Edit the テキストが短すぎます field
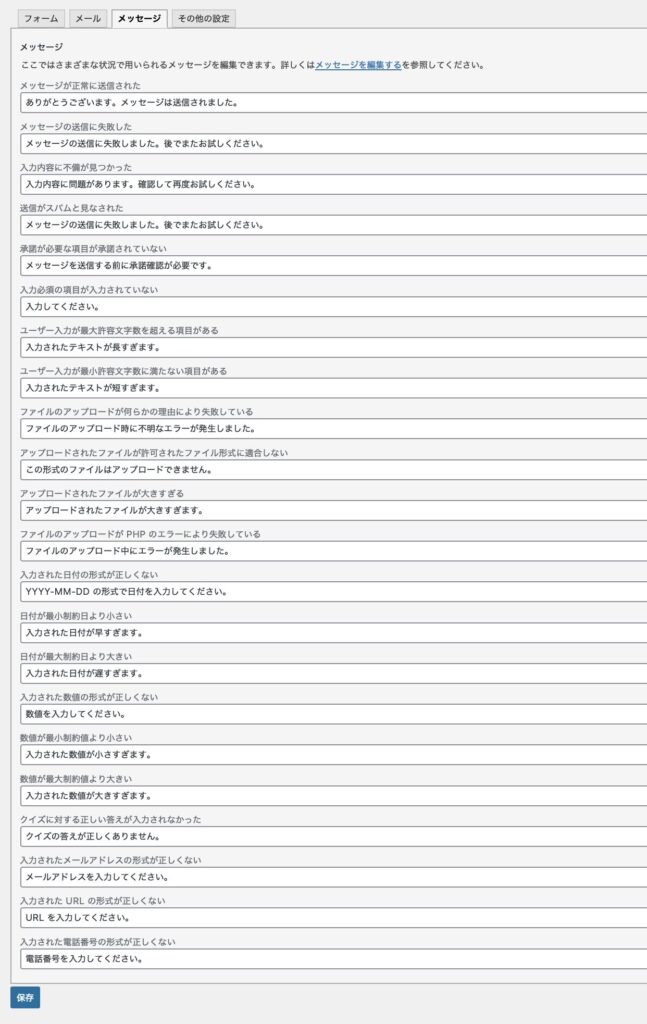 click(330, 387)
